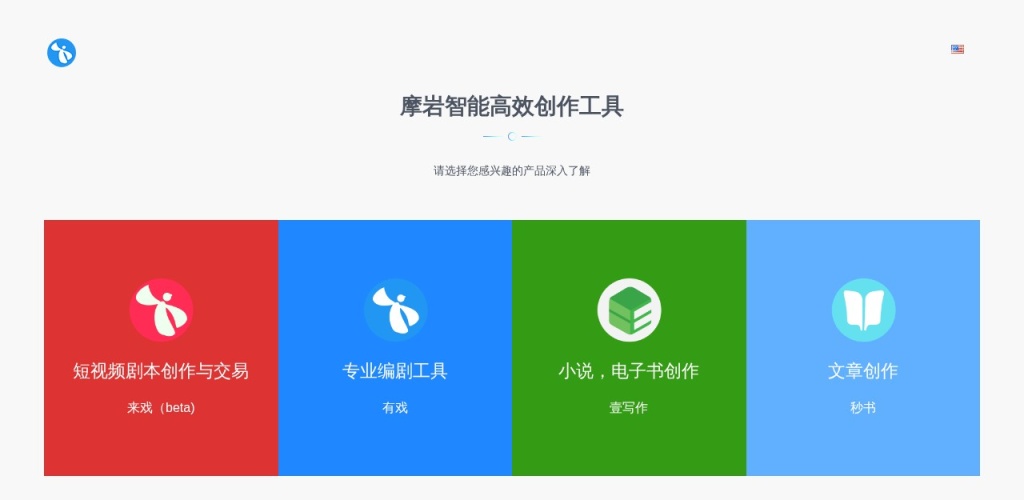
Task: Select the 小说，电子书创作 card
Action: point(629,347)
